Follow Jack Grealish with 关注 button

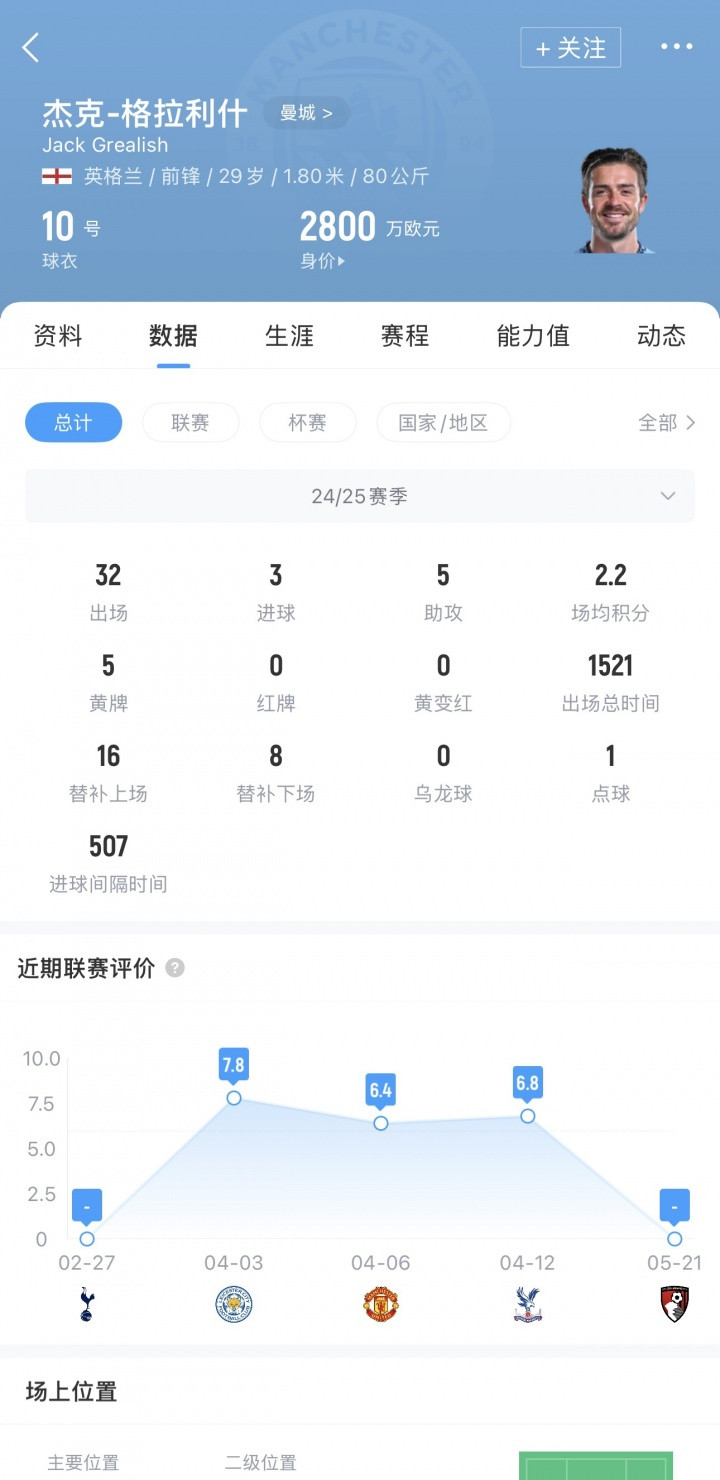570,48
